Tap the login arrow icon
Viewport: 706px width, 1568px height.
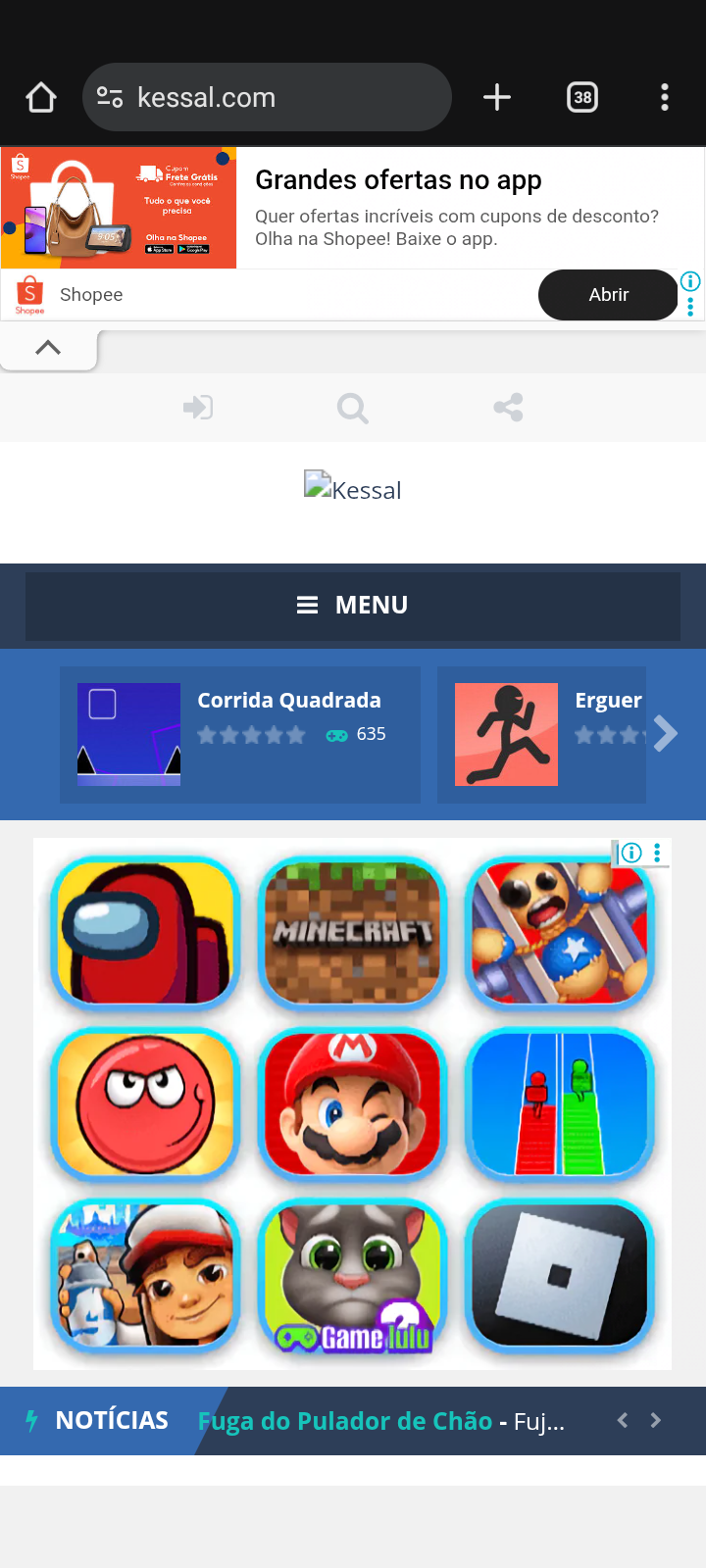[x=198, y=407]
